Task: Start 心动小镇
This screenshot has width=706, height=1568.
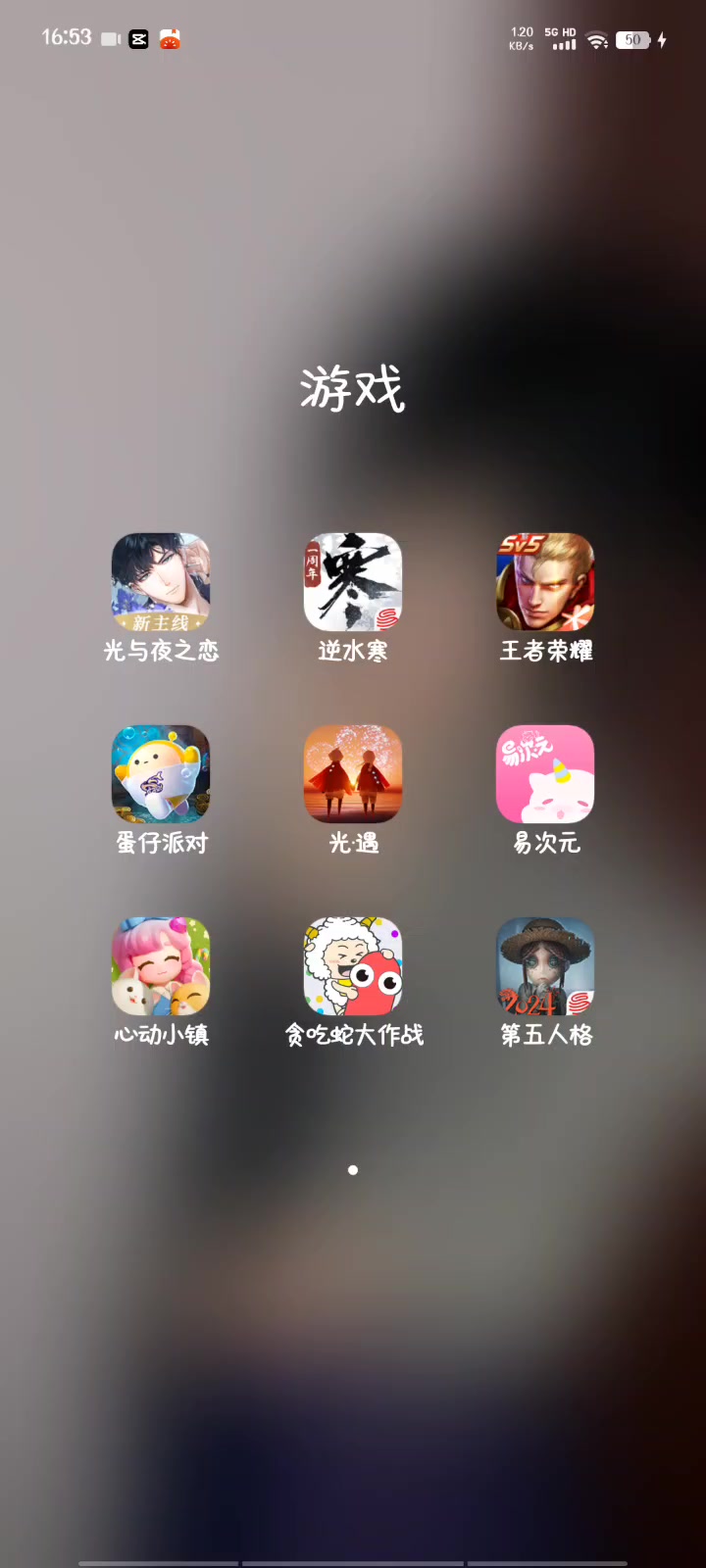Action: (161, 966)
